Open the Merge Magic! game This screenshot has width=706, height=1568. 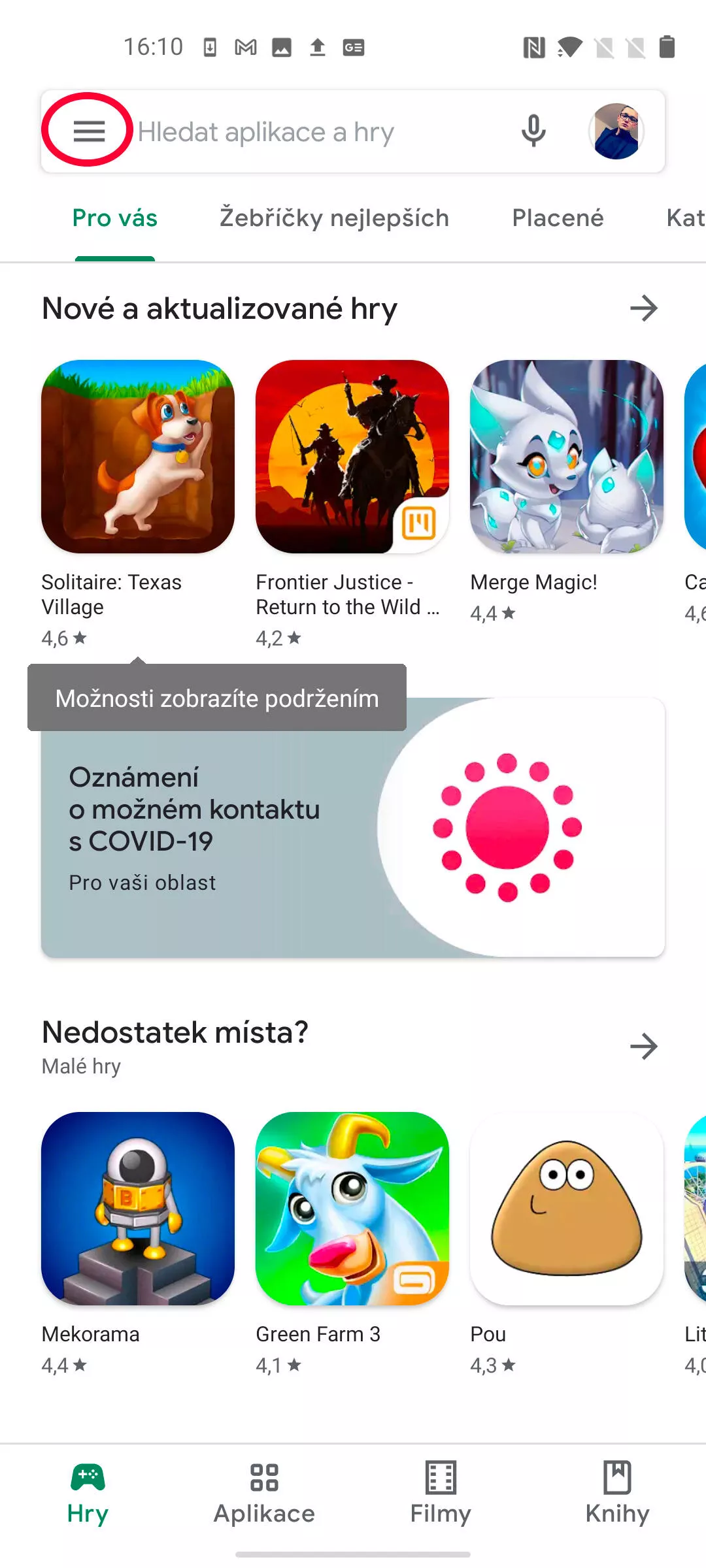(567, 457)
